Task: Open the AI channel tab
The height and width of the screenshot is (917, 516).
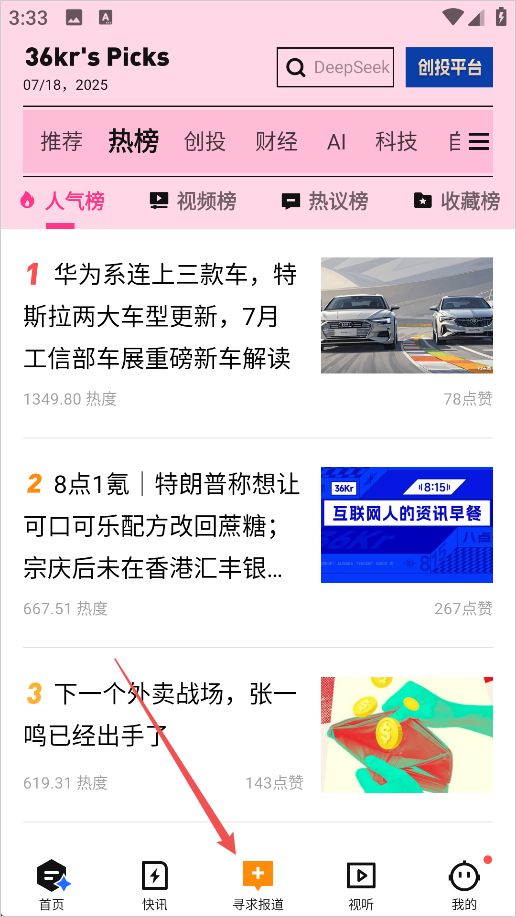Action: click(x=336, y=142)
